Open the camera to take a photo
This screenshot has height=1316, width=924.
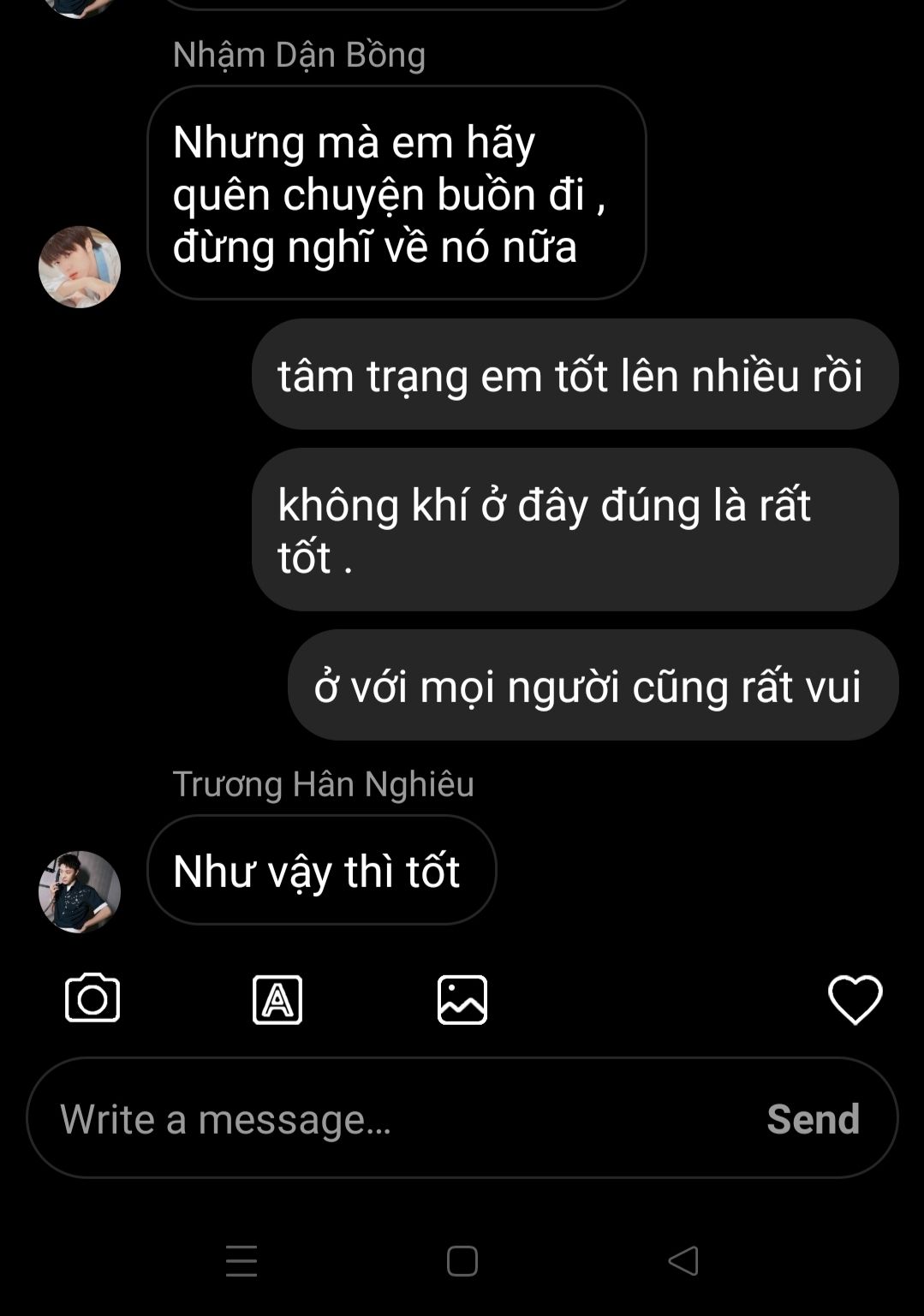(x=92, y=998)
